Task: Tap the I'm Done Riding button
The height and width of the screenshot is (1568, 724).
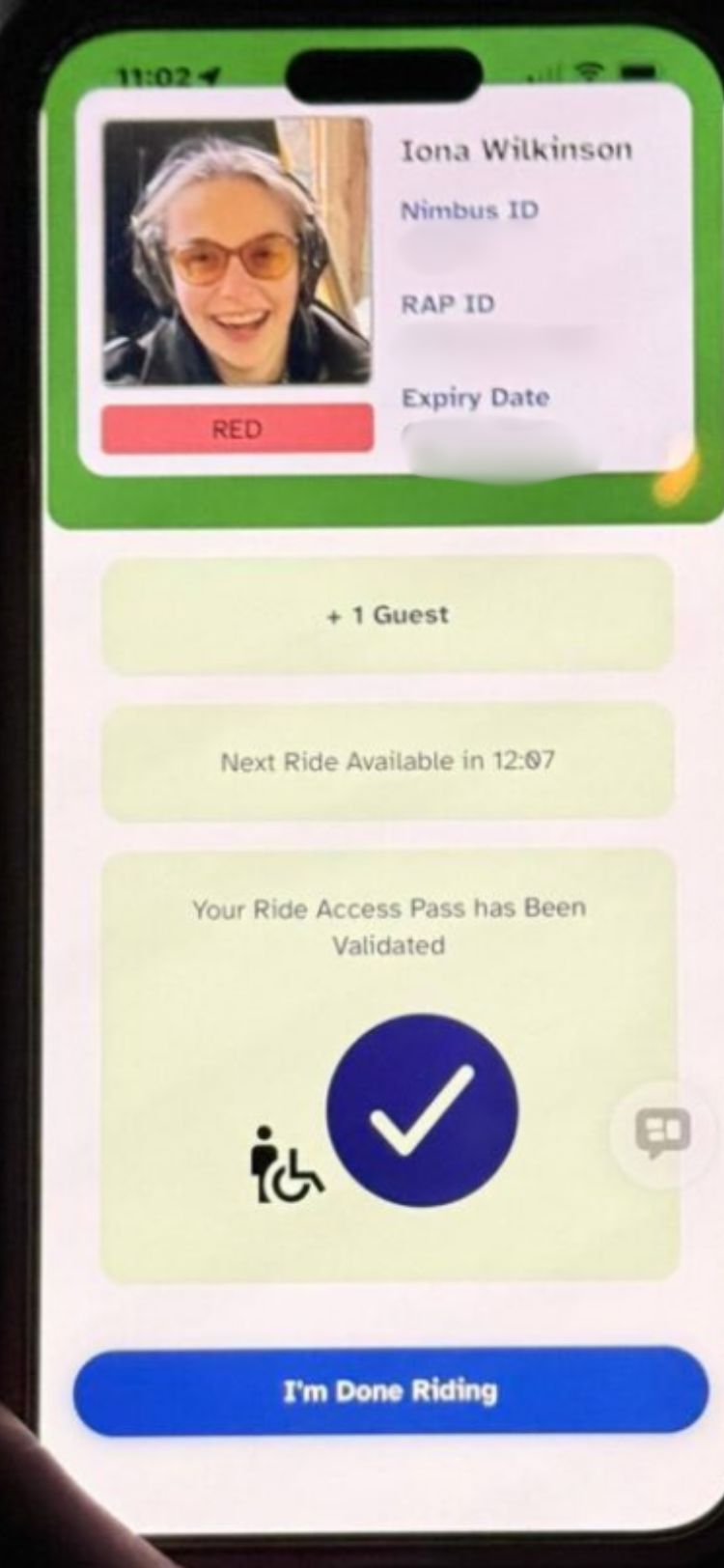Action: pyautogui.click(x=390, y=1390)
